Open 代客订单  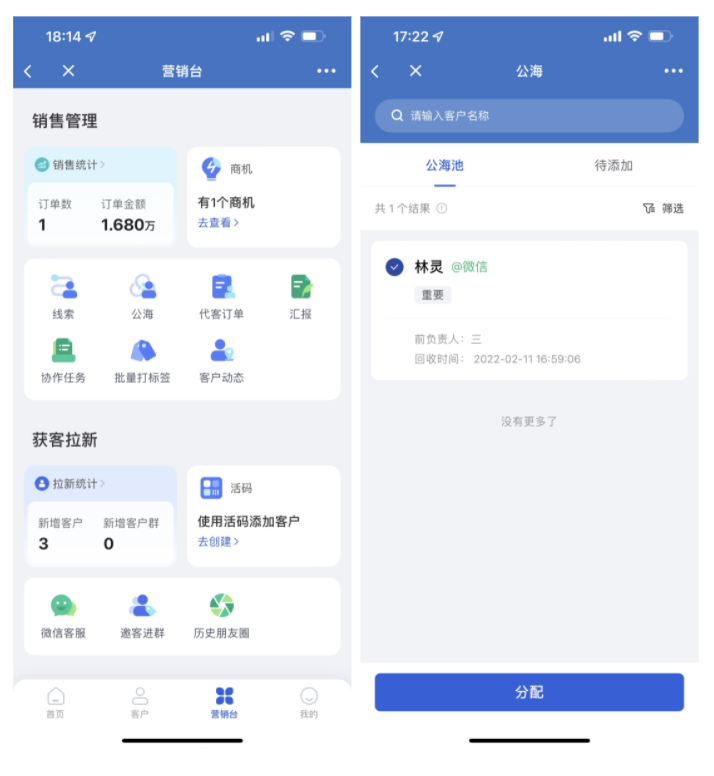(221, 297)
